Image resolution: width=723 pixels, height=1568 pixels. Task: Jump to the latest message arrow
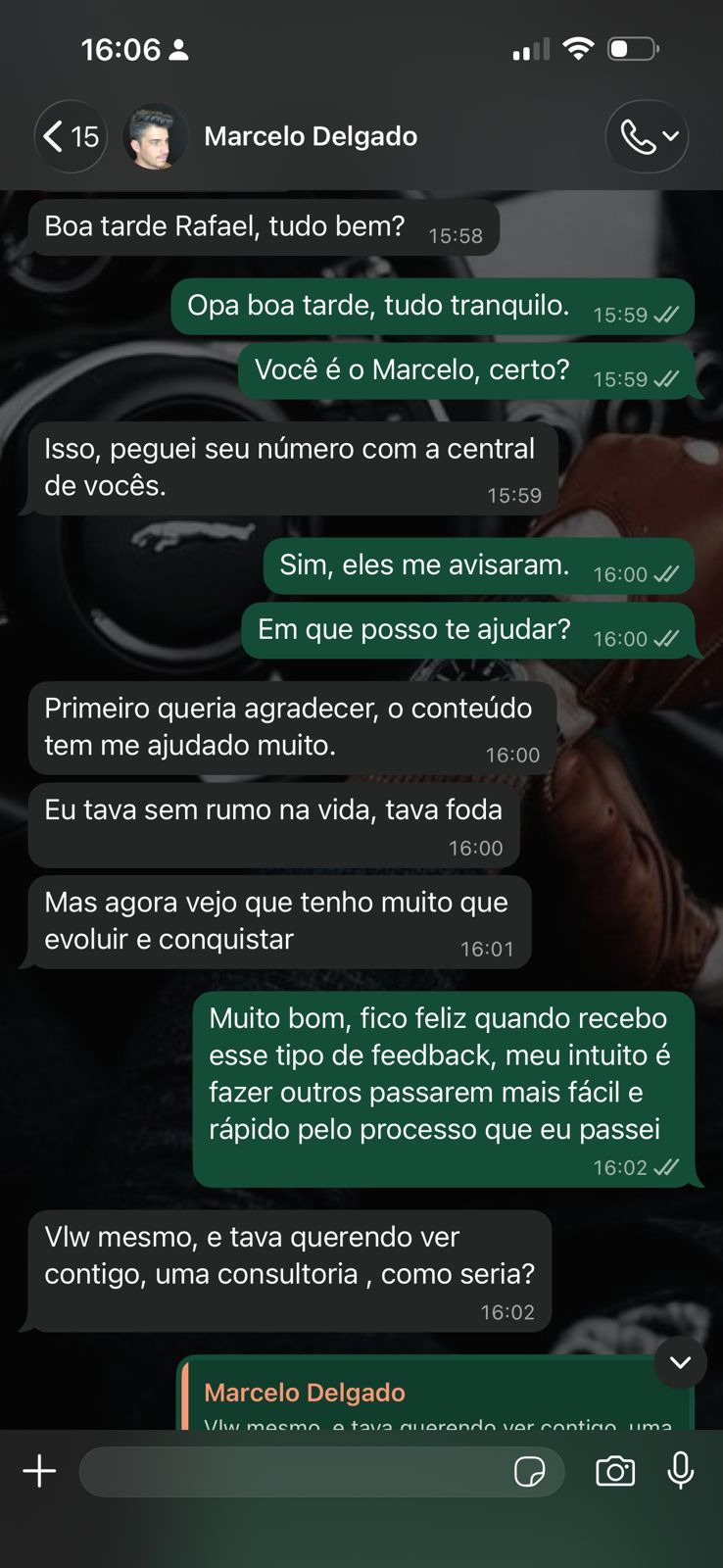click(x=680, y=1362)
